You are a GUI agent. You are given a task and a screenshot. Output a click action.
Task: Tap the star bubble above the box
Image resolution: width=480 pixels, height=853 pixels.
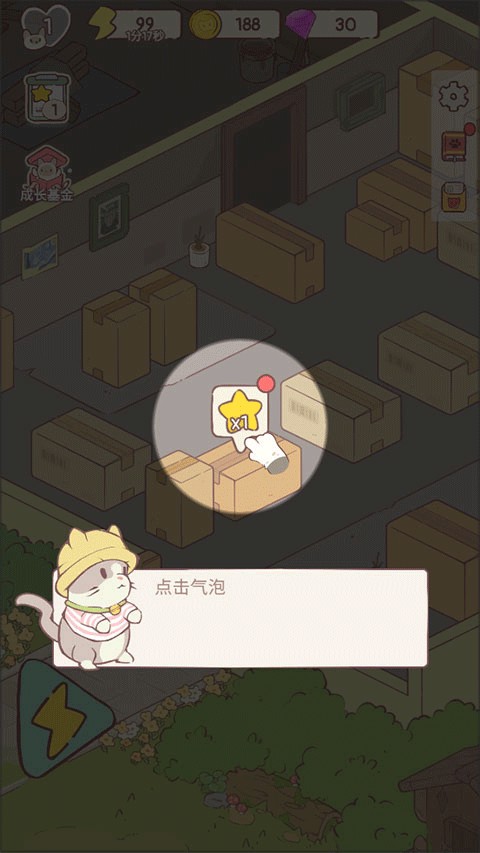click(239, 411)
